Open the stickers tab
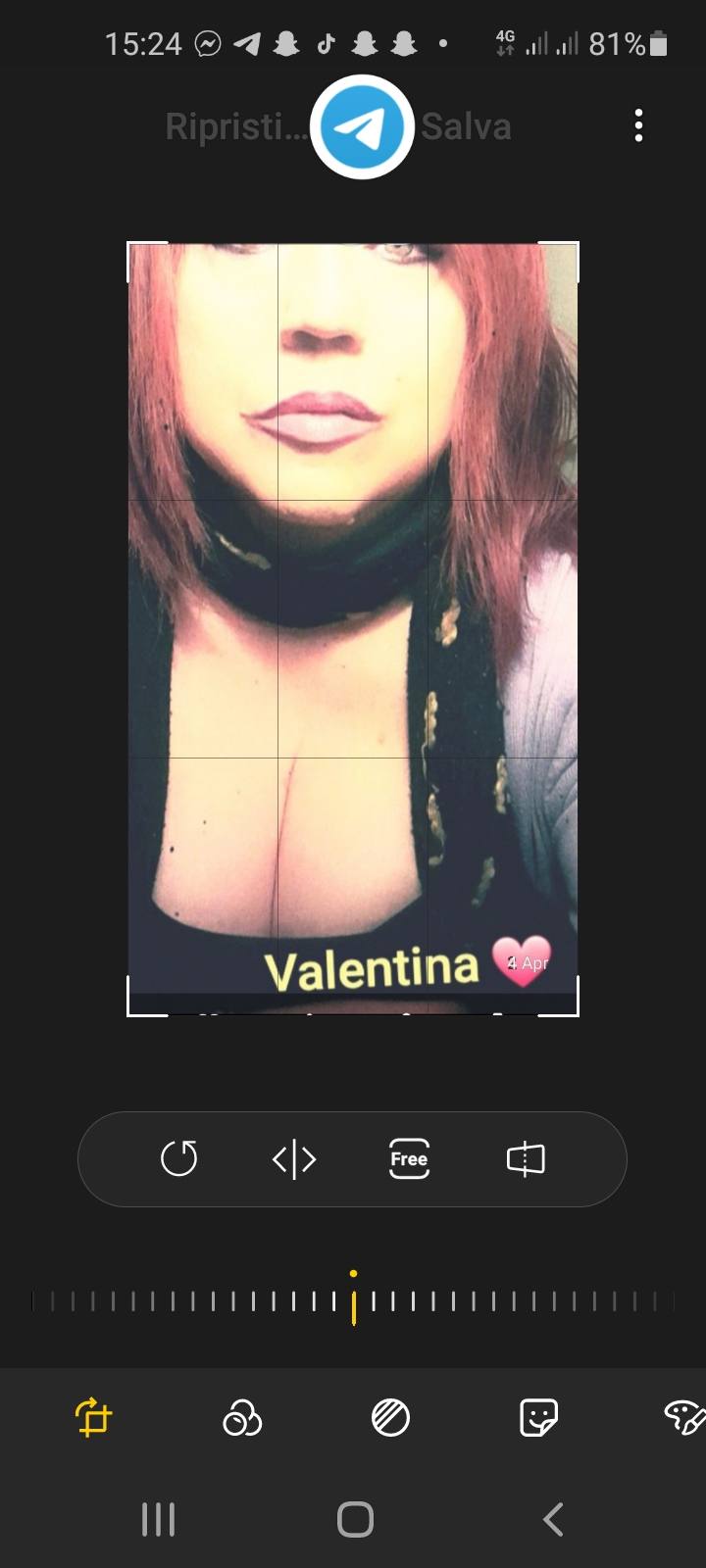The height and width of the screenshot is (1568, 706). point(538,1417)
